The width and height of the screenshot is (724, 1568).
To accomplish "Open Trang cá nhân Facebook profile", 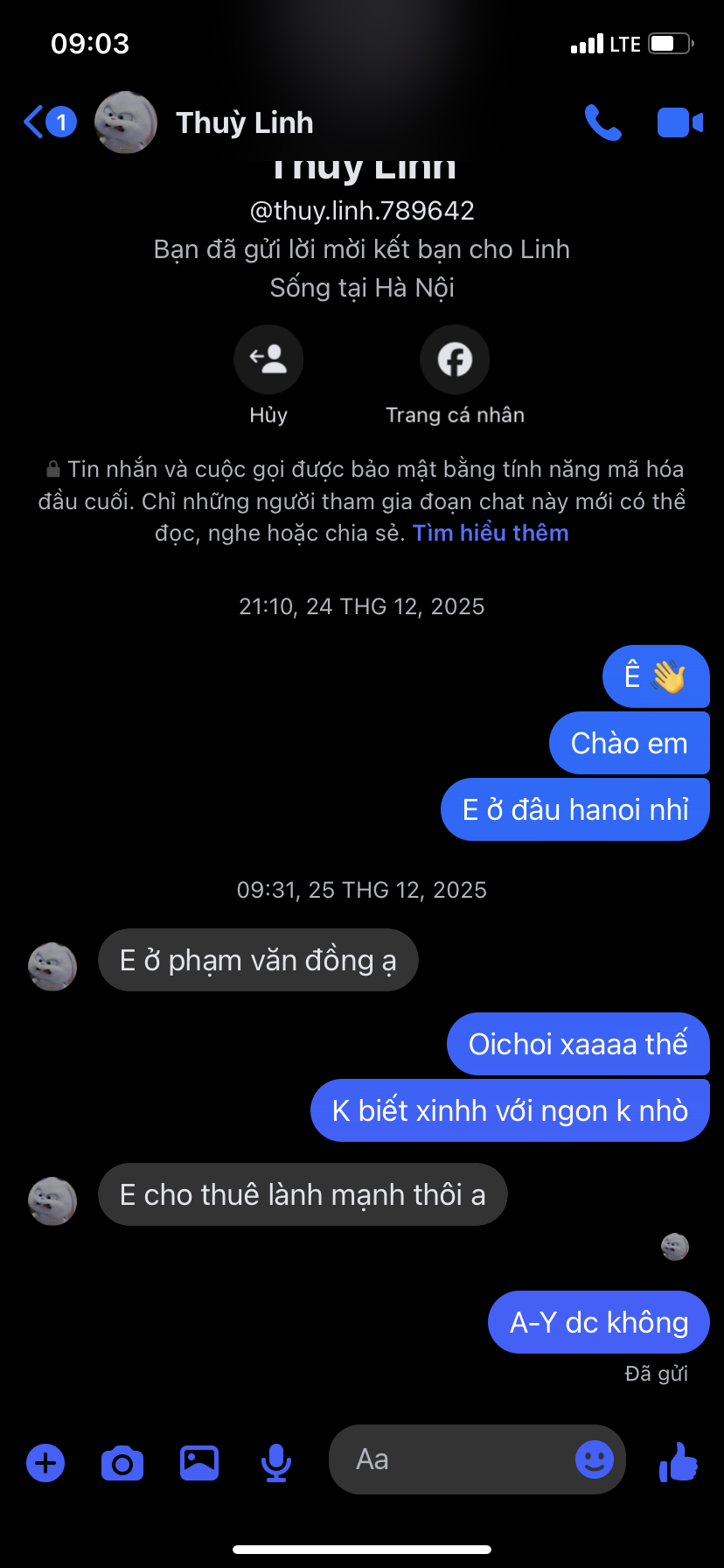I will [455, 360].
